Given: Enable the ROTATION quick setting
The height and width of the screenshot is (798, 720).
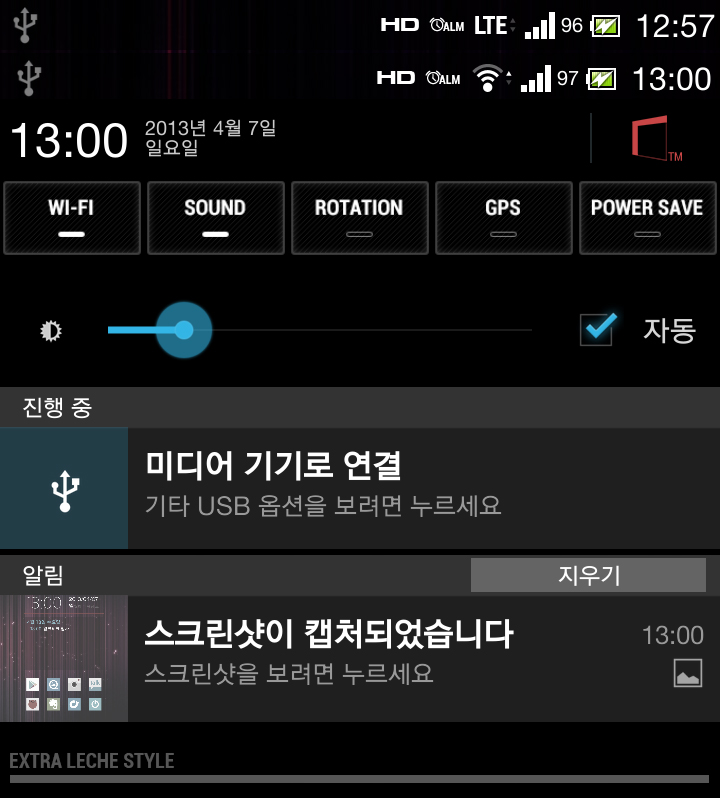Looking at the screenshot, I should pyautogui.click(x=359, y=218).
